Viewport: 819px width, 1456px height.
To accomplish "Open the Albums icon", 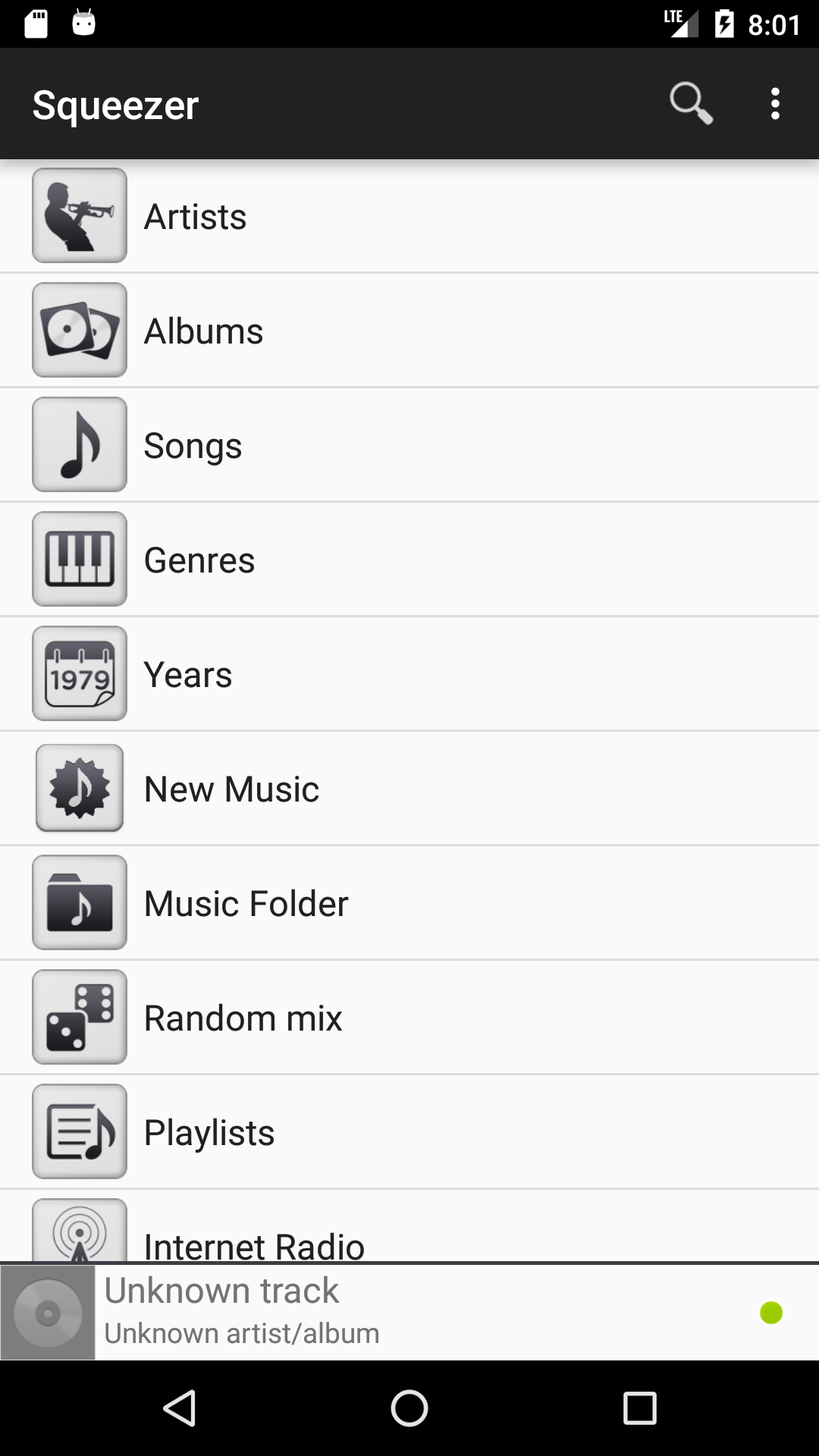I will tap(79, 330).
